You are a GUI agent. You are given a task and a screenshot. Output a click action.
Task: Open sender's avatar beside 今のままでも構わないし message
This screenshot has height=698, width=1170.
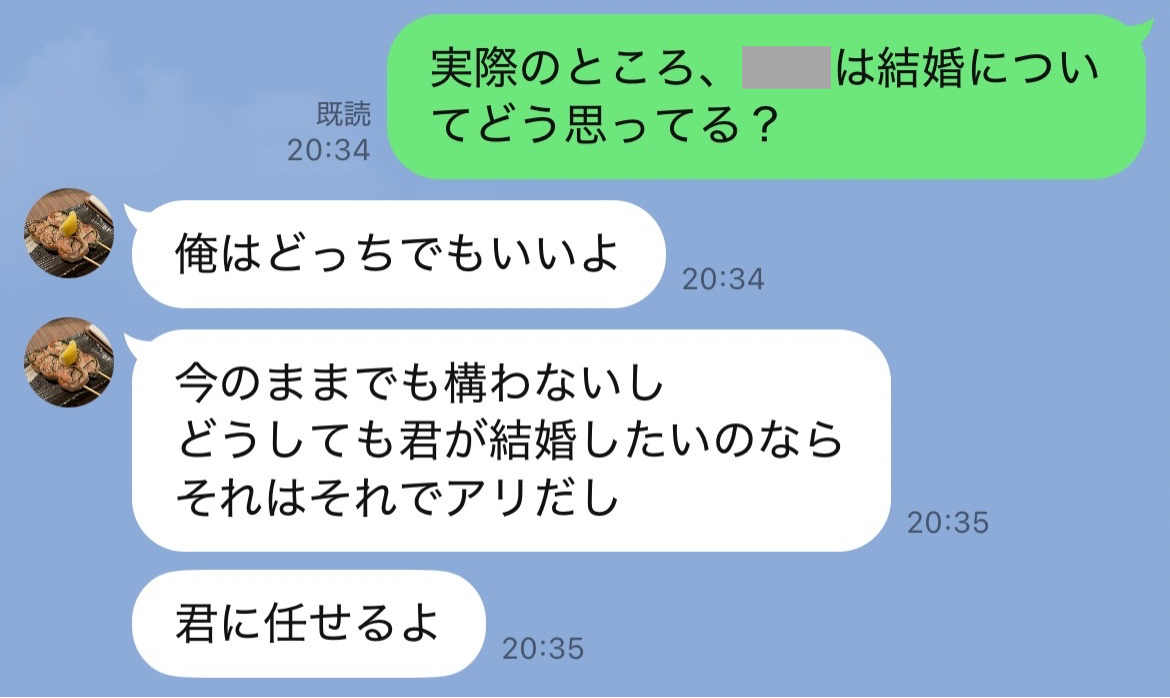click(x=68, y=362)
